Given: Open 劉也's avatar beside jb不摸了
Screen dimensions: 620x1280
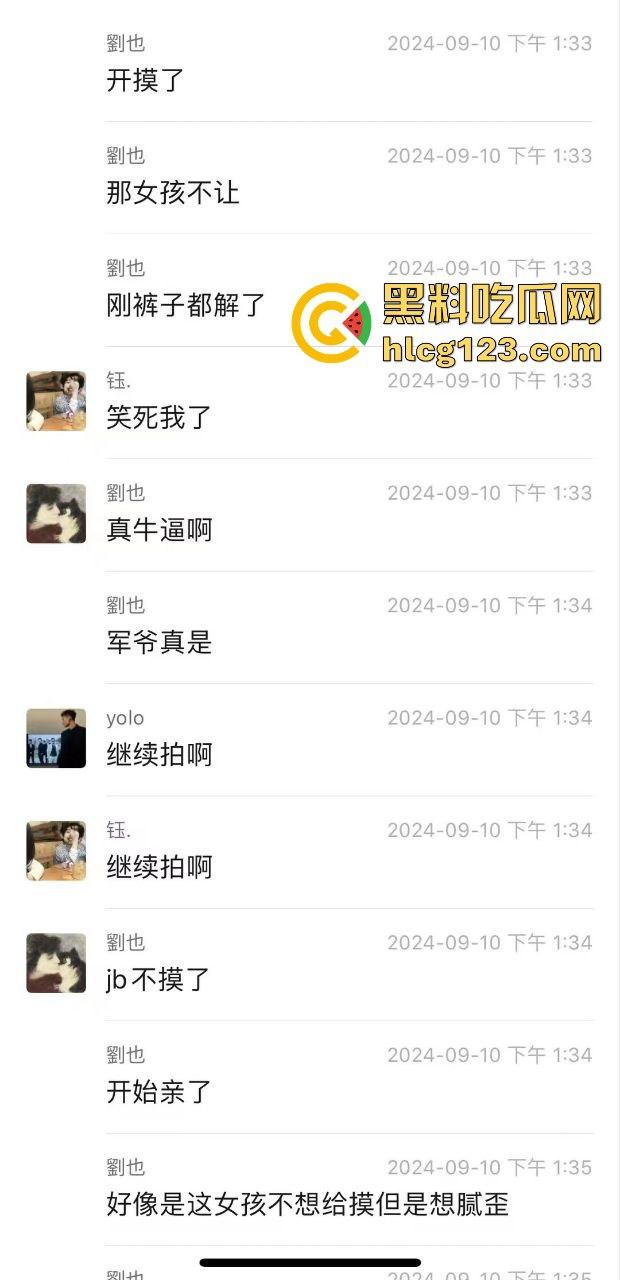Looking at the screenshot, I should coord(56,962).
